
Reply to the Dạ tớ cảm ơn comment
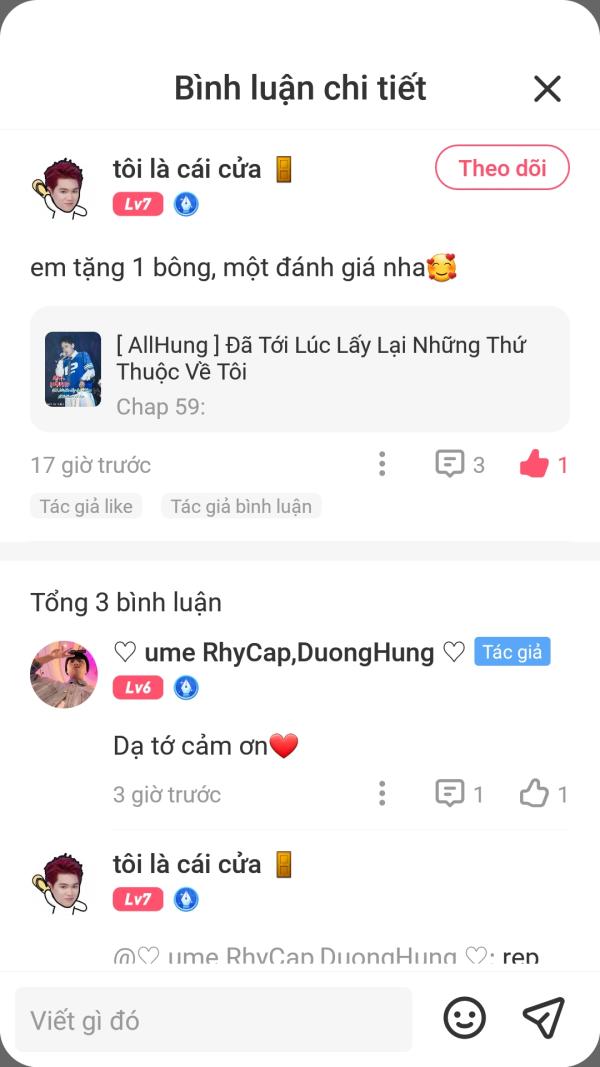pos(459,794)
